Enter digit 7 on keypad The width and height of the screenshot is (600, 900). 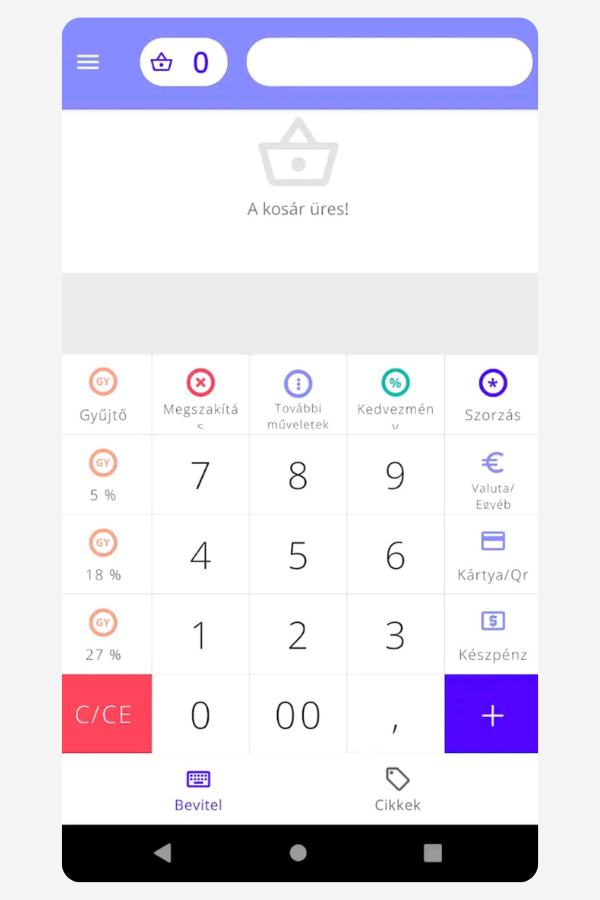click(x=201, y=475)
